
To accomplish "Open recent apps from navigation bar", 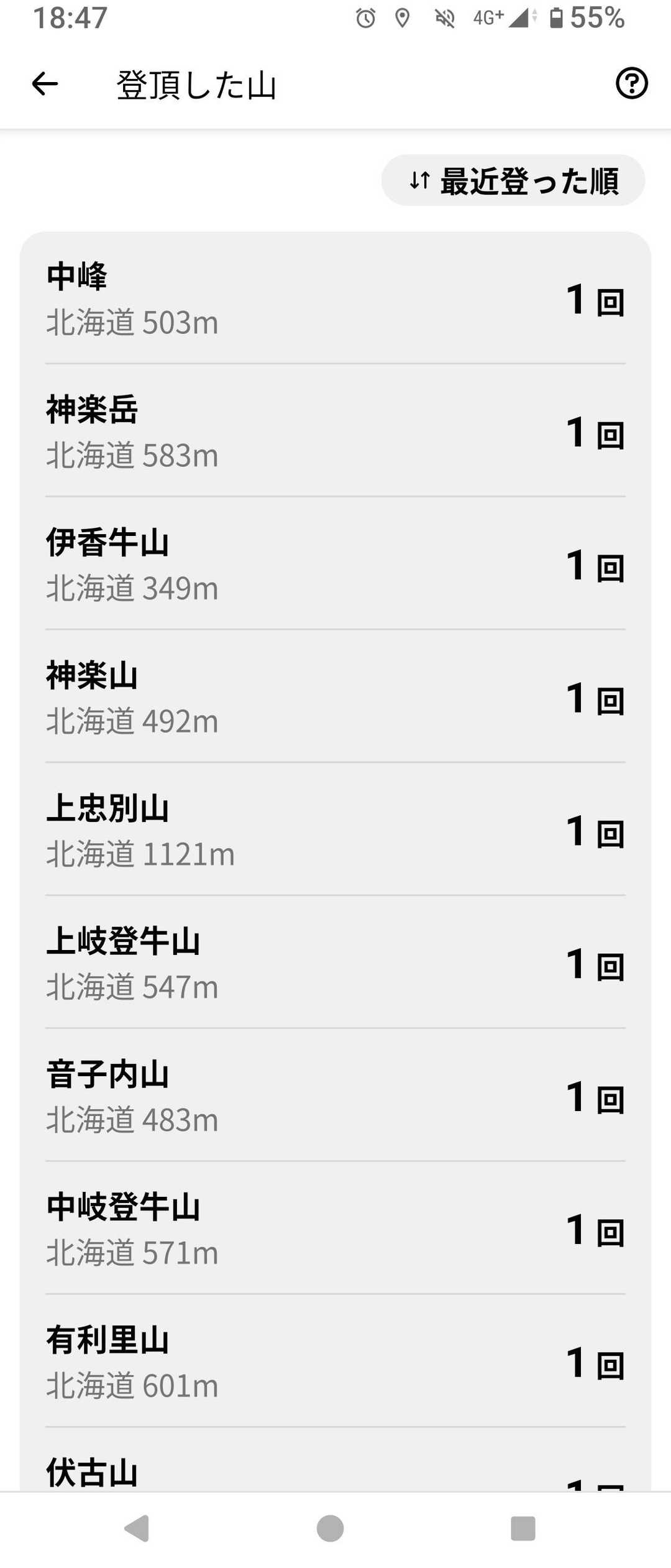I will pos(523,1528).
